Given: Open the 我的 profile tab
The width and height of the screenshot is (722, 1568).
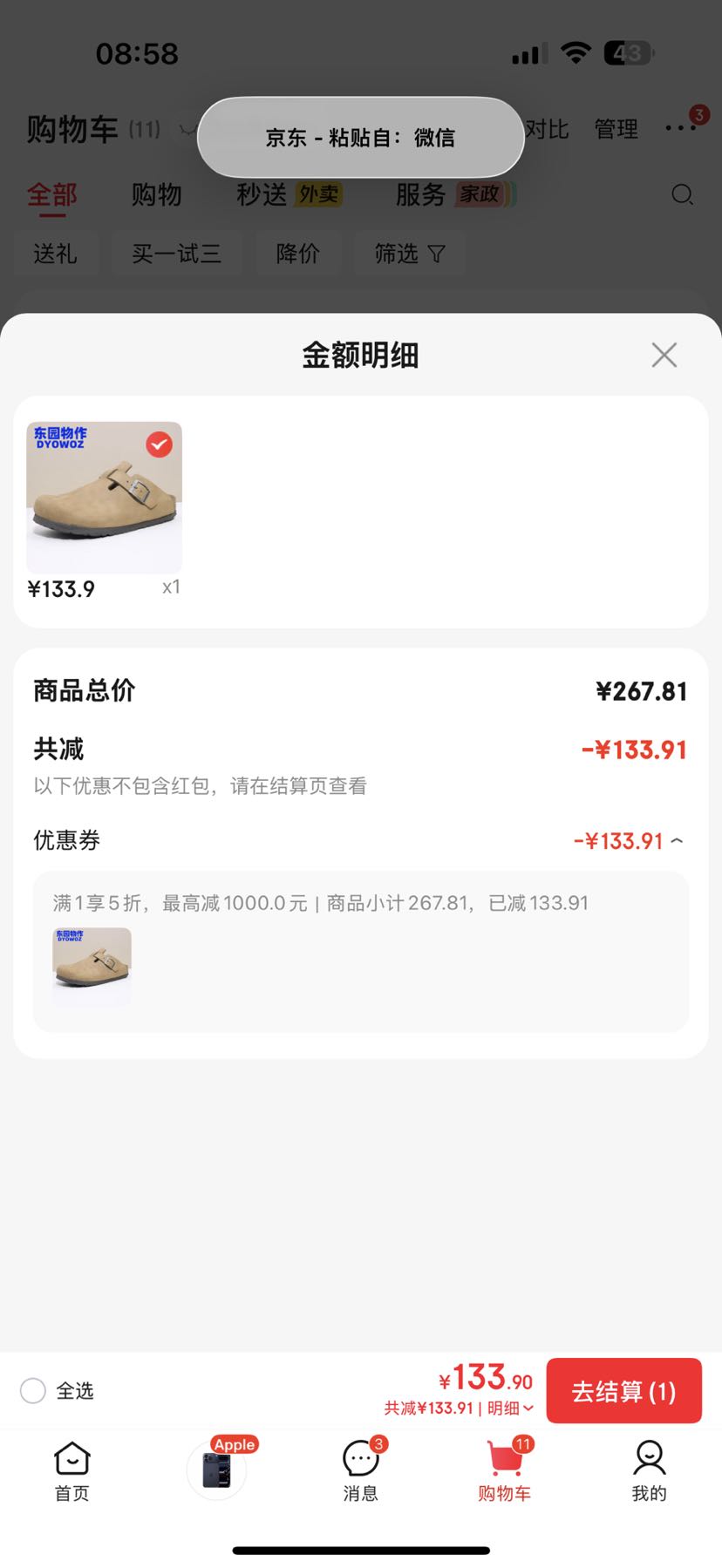Looking at the screenshot, I should 649,1471.
